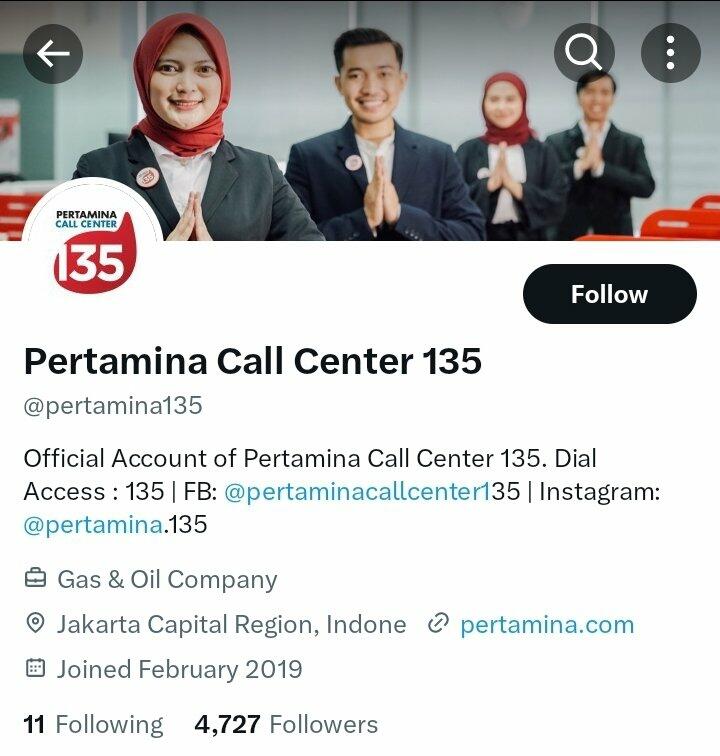View the 4,727 Followers list
The image size is (720, 756).
(x=286, y=724)
